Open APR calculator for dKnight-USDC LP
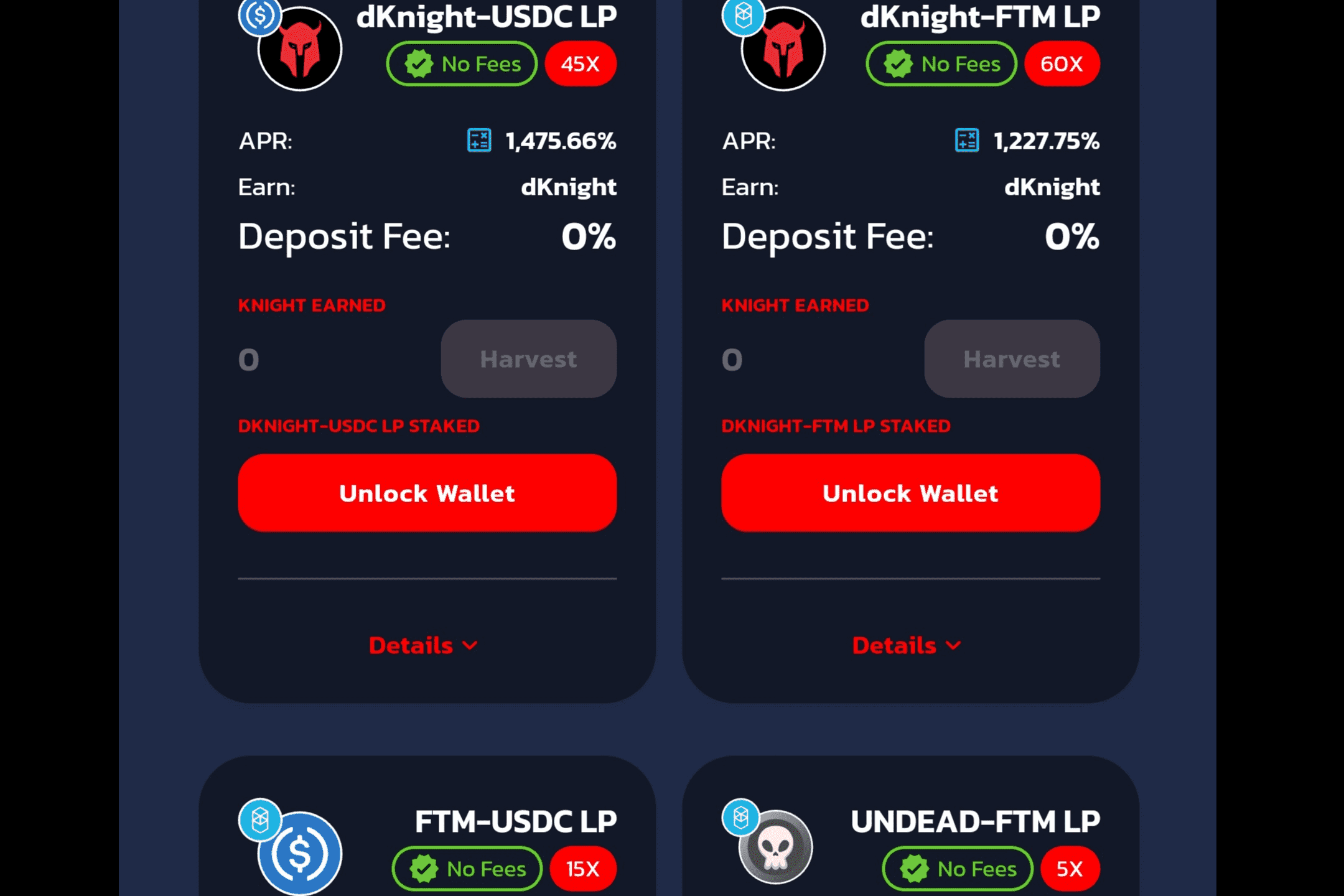Image resolution: width=1344 pixels, height=896 pixels. pos(479,141)
